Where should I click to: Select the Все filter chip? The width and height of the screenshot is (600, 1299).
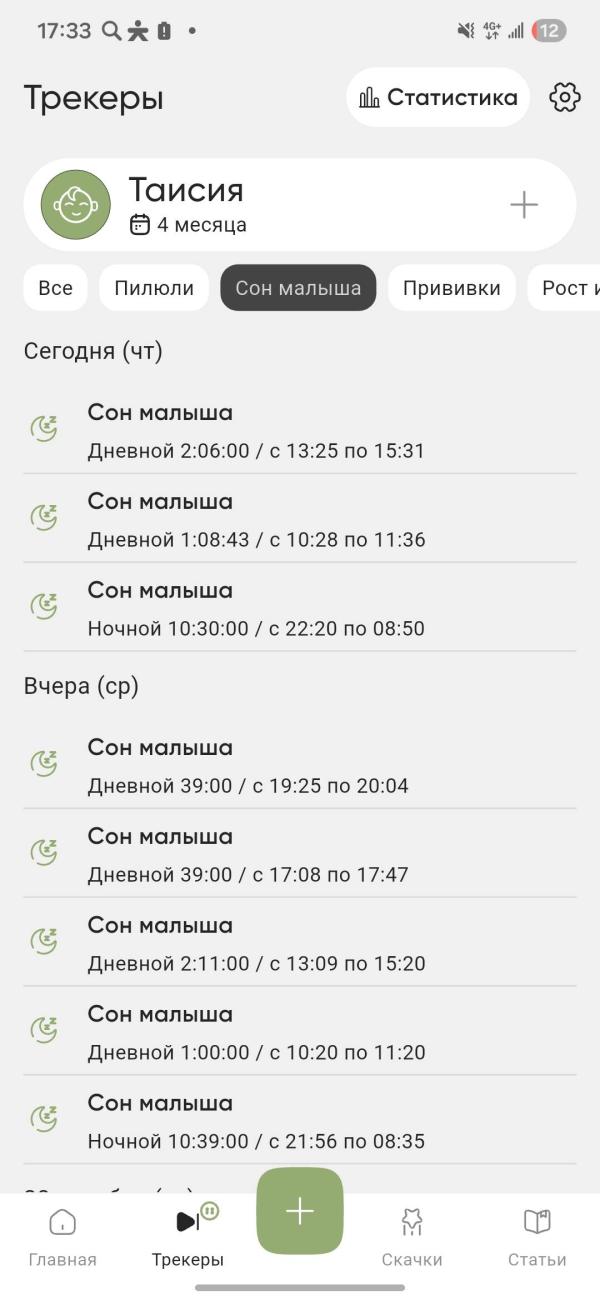56,288
